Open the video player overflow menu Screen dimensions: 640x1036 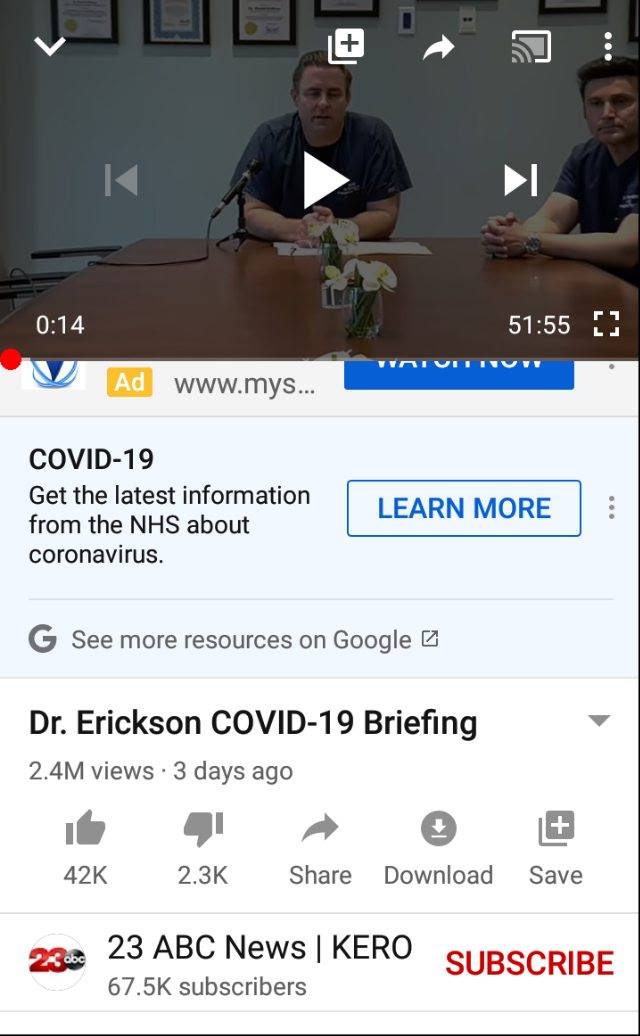(607, 47)
